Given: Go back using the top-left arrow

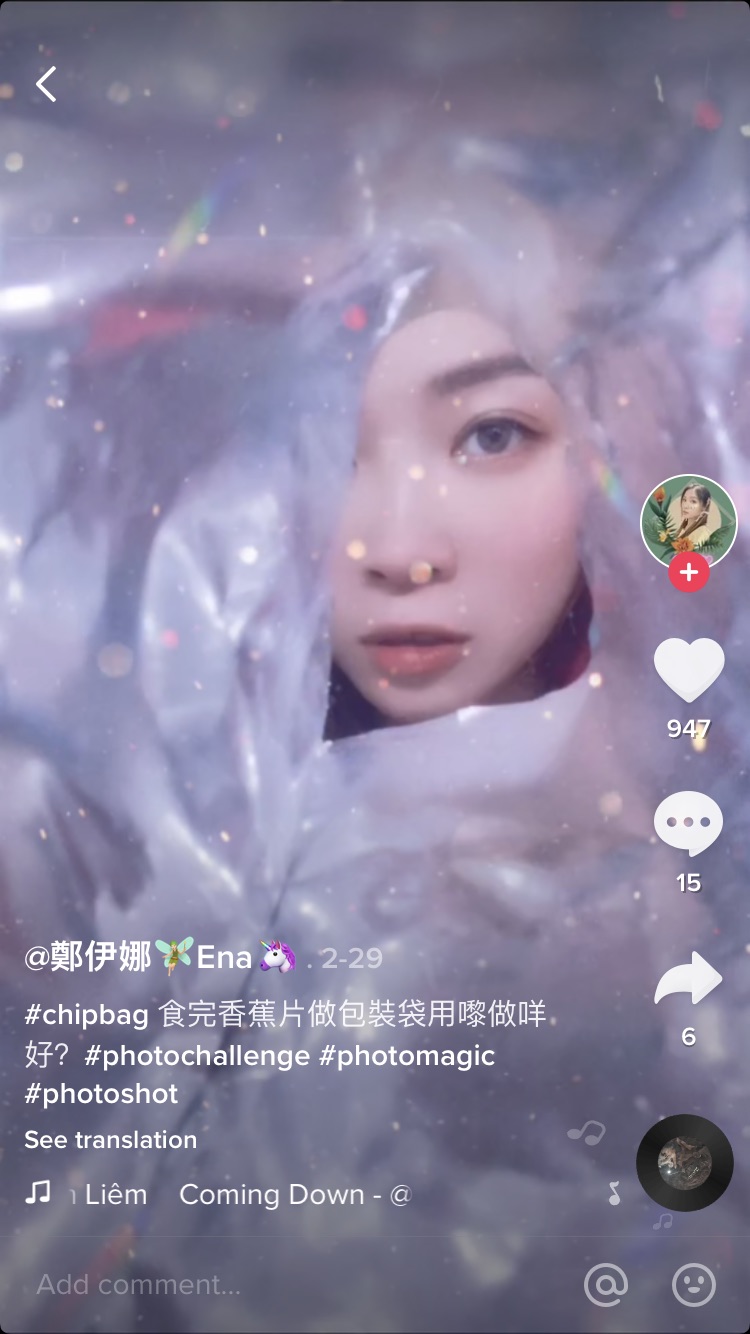Looking at the screenshot, I should [46, 85].
